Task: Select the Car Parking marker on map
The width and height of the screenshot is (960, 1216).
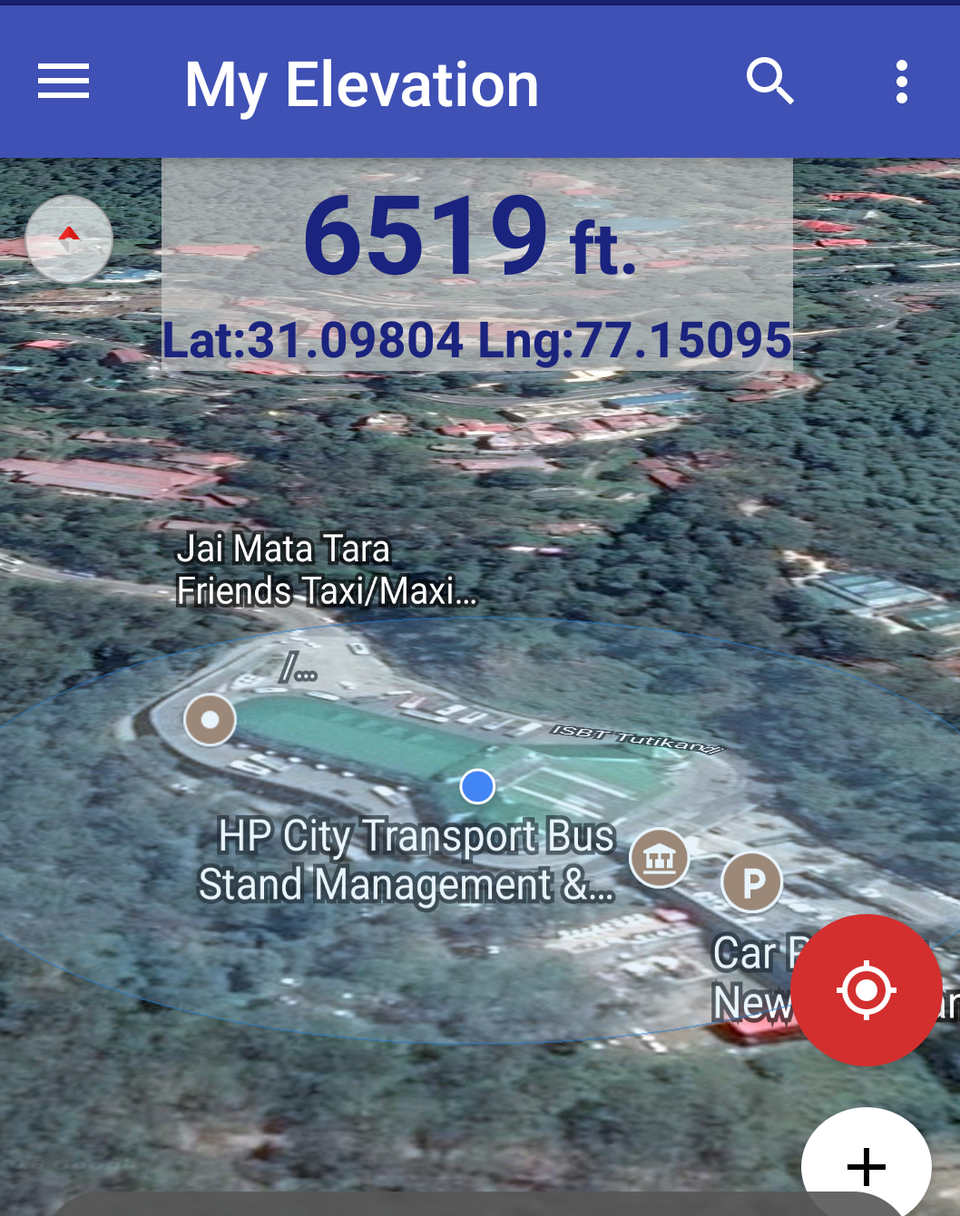Action: point(751,882)
